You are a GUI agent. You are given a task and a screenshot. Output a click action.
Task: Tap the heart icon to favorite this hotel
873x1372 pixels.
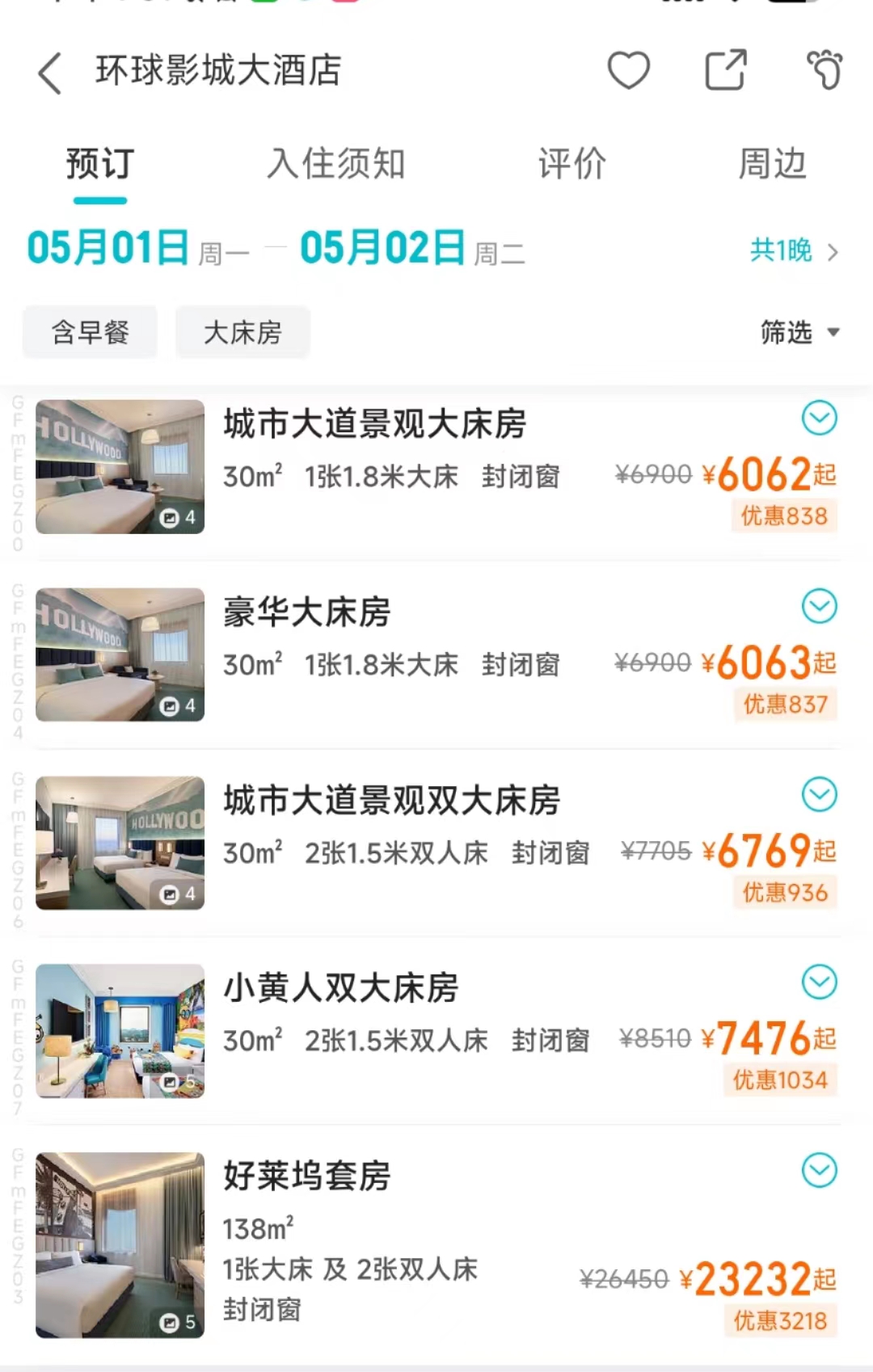629,72
